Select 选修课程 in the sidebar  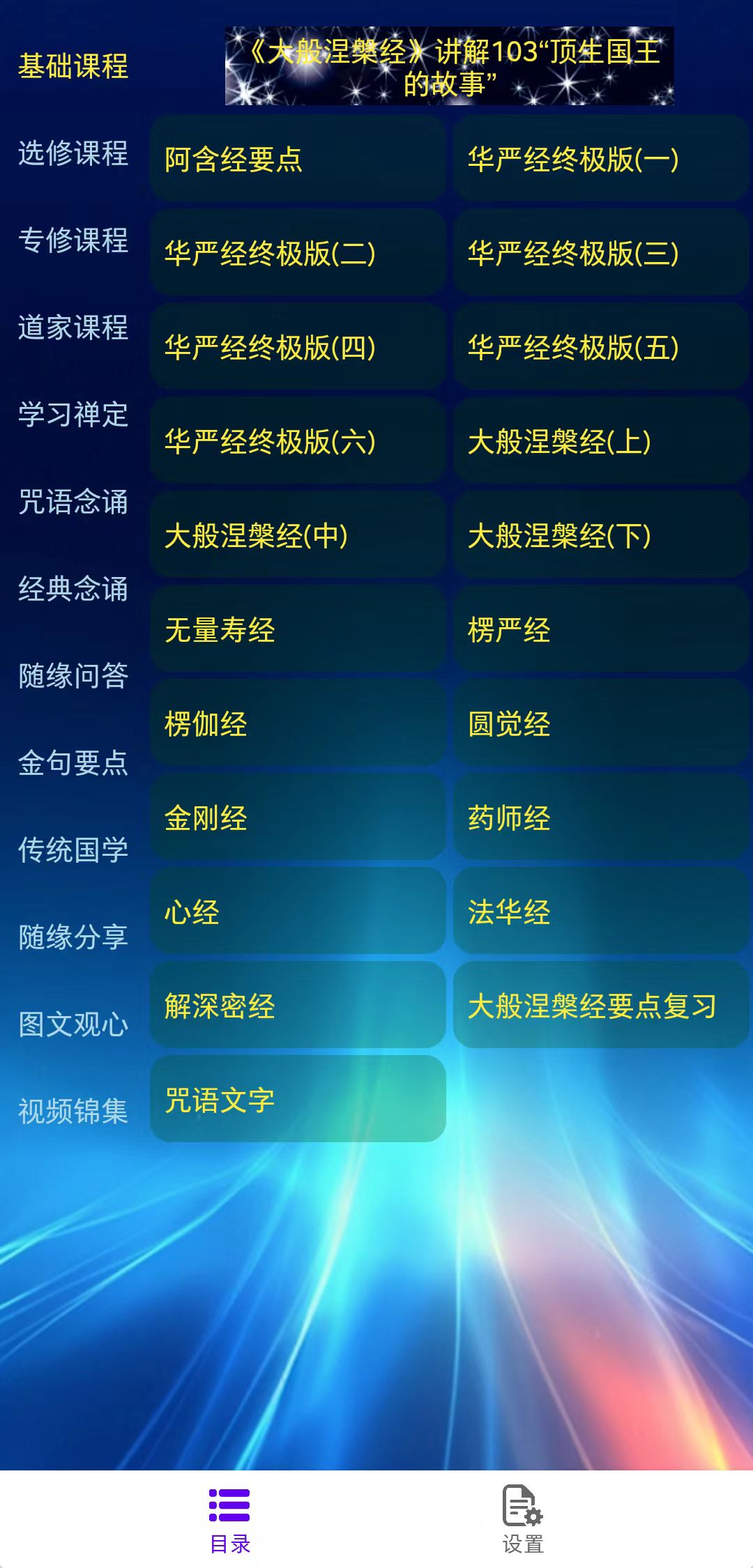click(73, 153)
